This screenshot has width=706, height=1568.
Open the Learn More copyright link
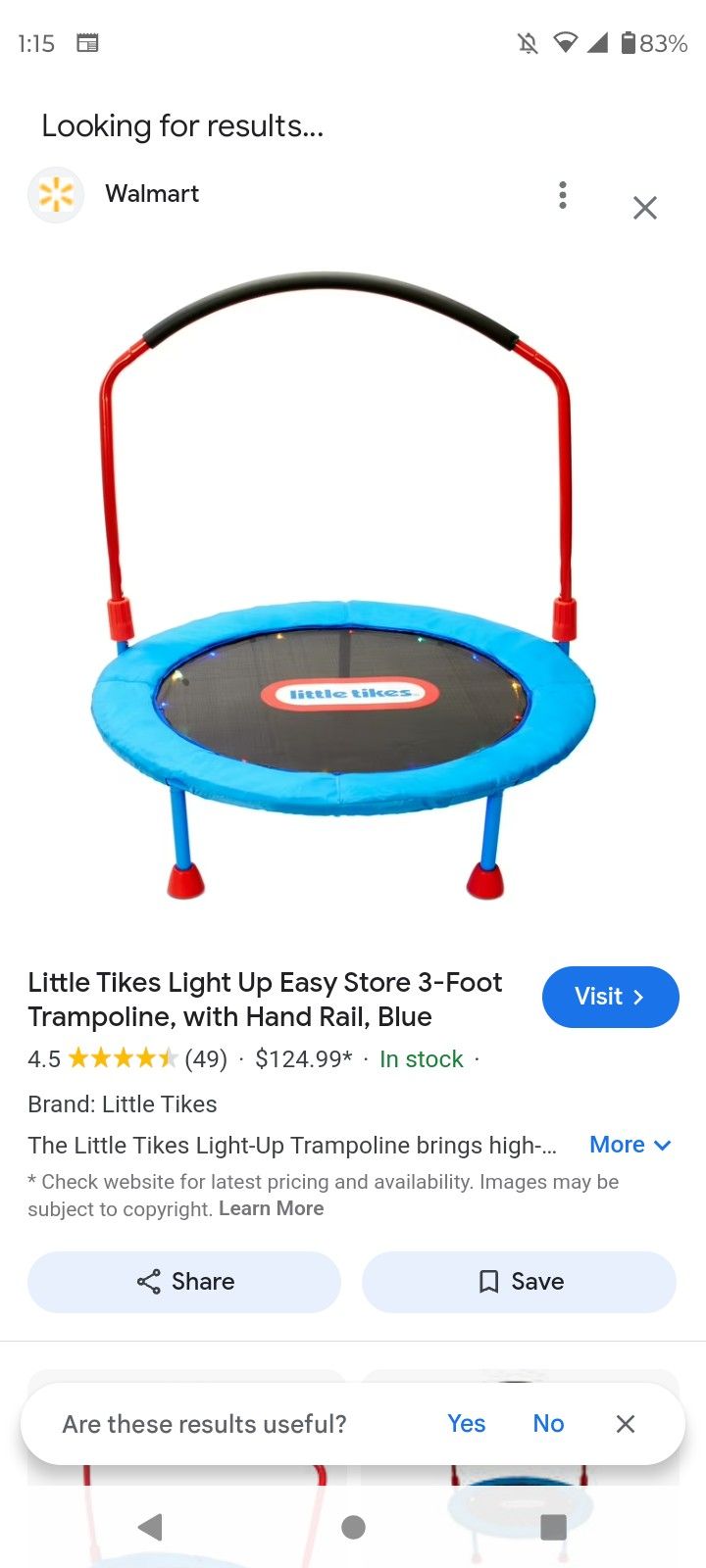point(271,1208)
